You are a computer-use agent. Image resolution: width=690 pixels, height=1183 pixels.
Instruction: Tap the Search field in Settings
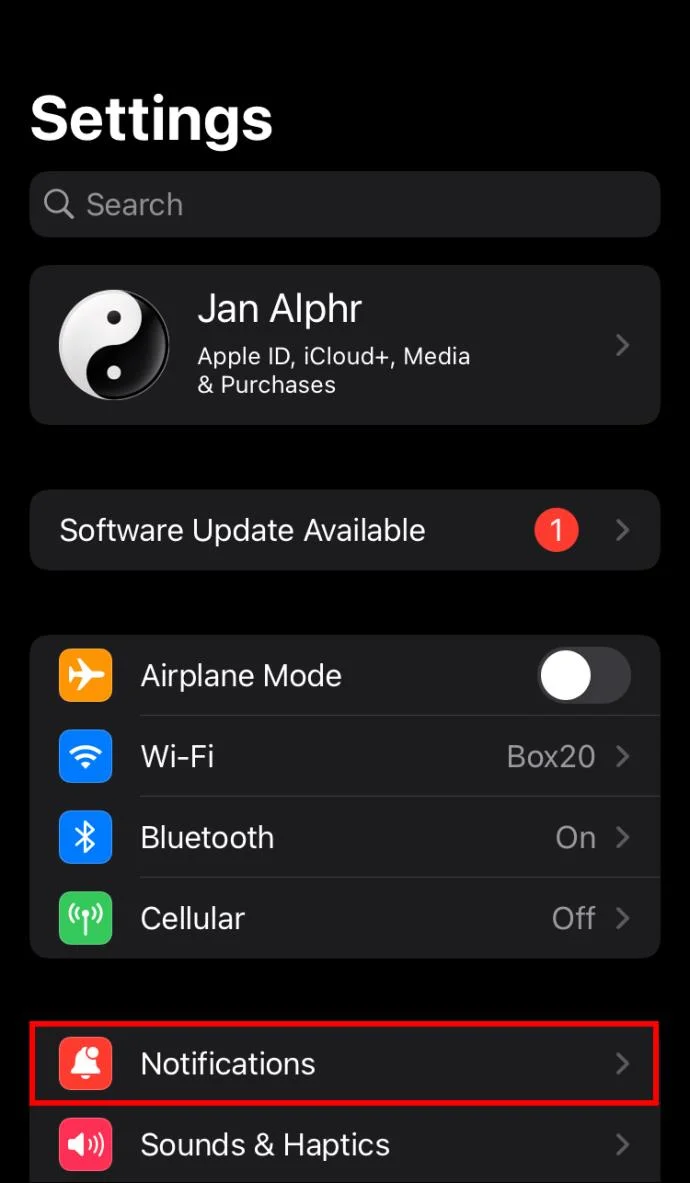344,204
